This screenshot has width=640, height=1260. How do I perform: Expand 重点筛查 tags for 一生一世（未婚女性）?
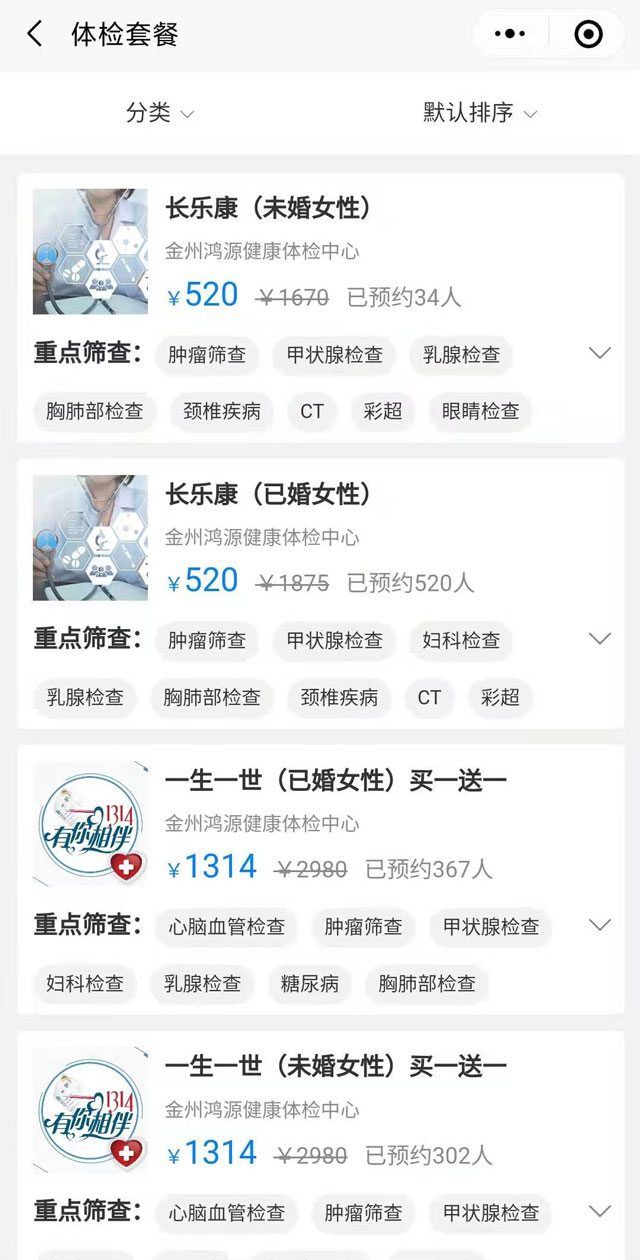[x=600, y=1211]
